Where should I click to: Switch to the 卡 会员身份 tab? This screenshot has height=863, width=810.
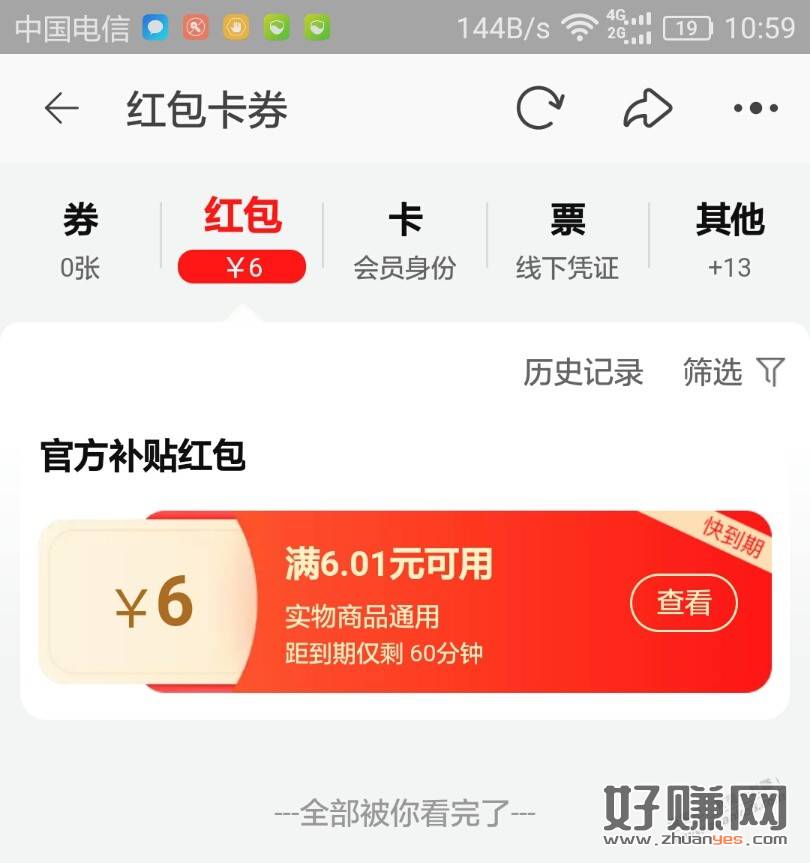tap(404, 240)
